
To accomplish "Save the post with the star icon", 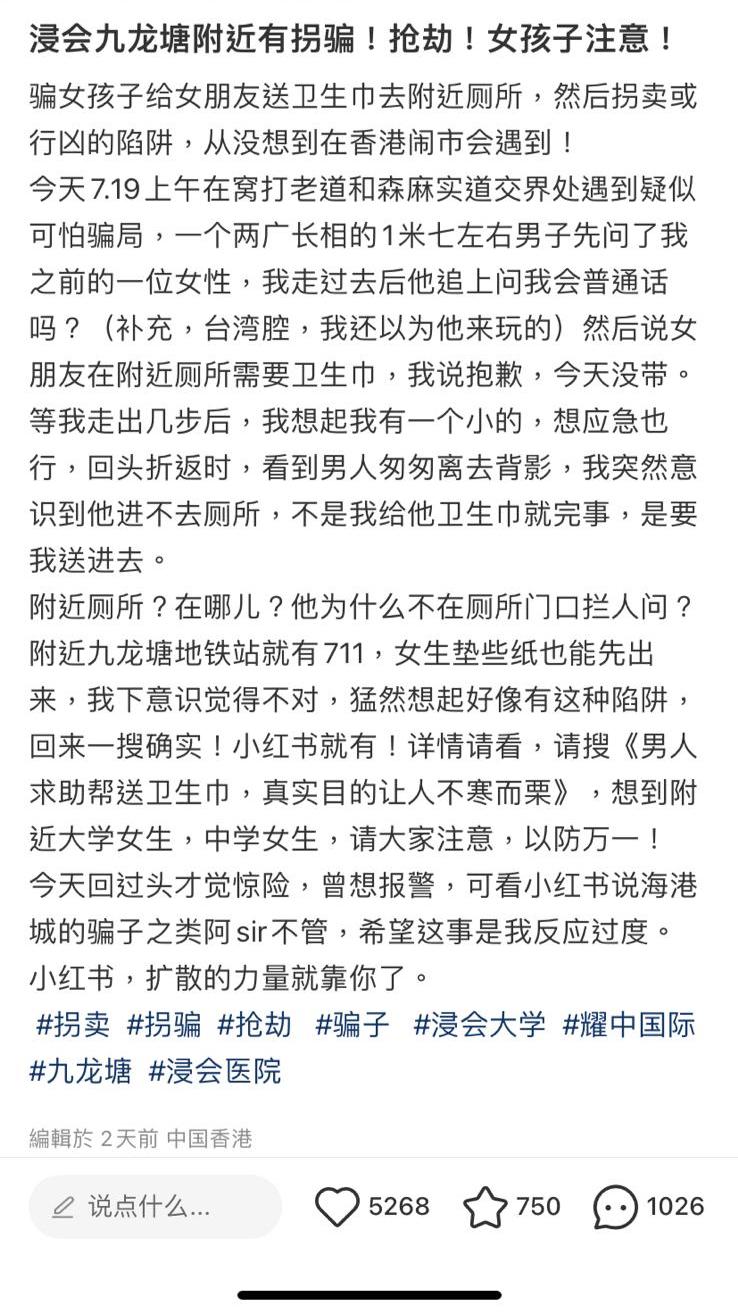I will tap(485, 1207).
